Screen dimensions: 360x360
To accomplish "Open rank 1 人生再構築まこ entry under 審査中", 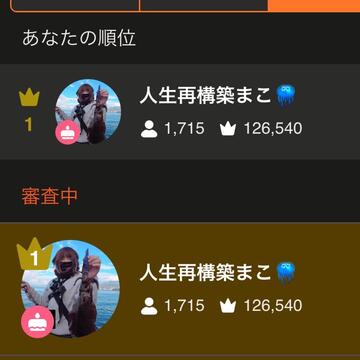I will [180, 289].
